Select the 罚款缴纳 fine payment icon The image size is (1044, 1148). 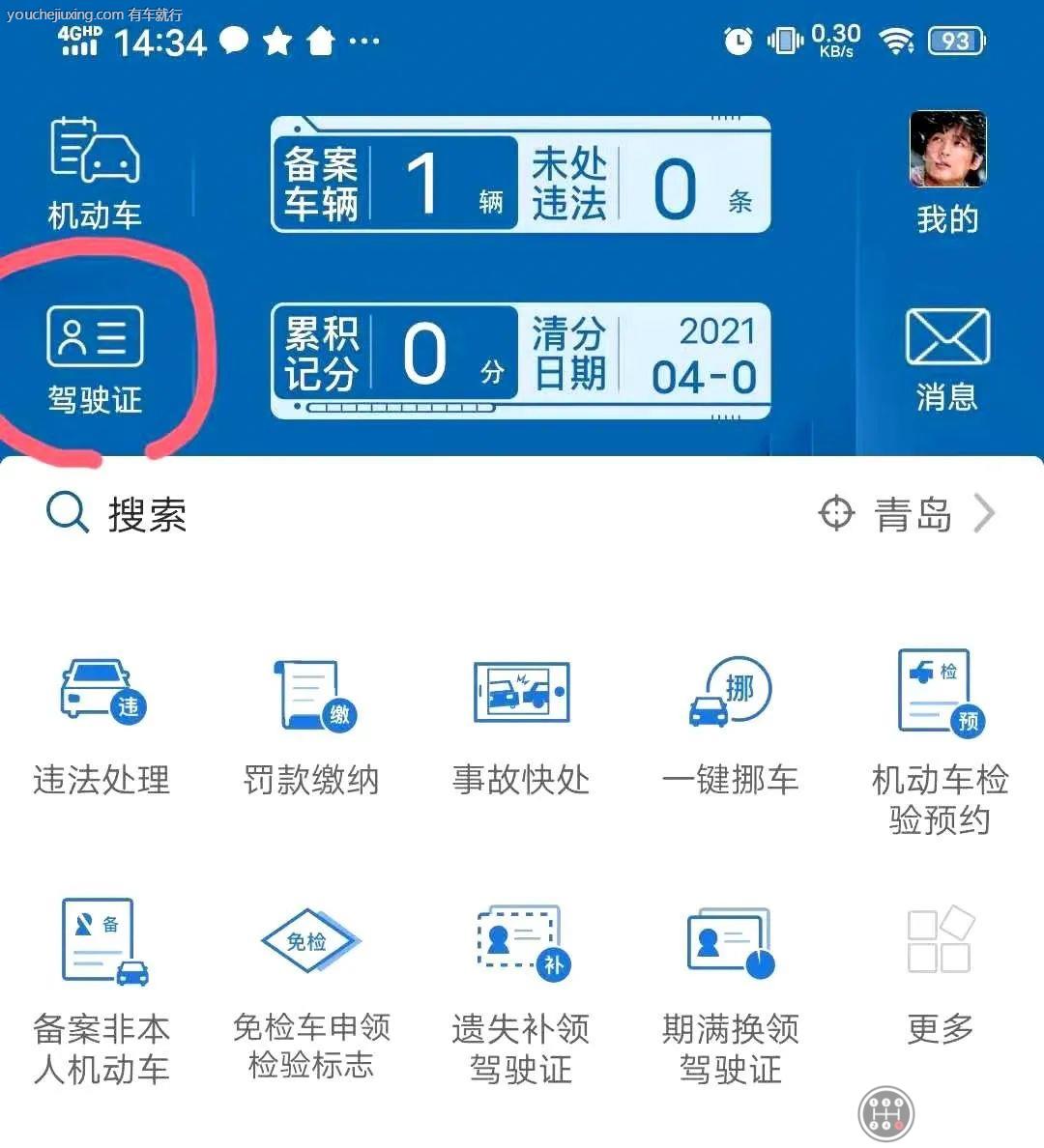[x=309, y=725]
